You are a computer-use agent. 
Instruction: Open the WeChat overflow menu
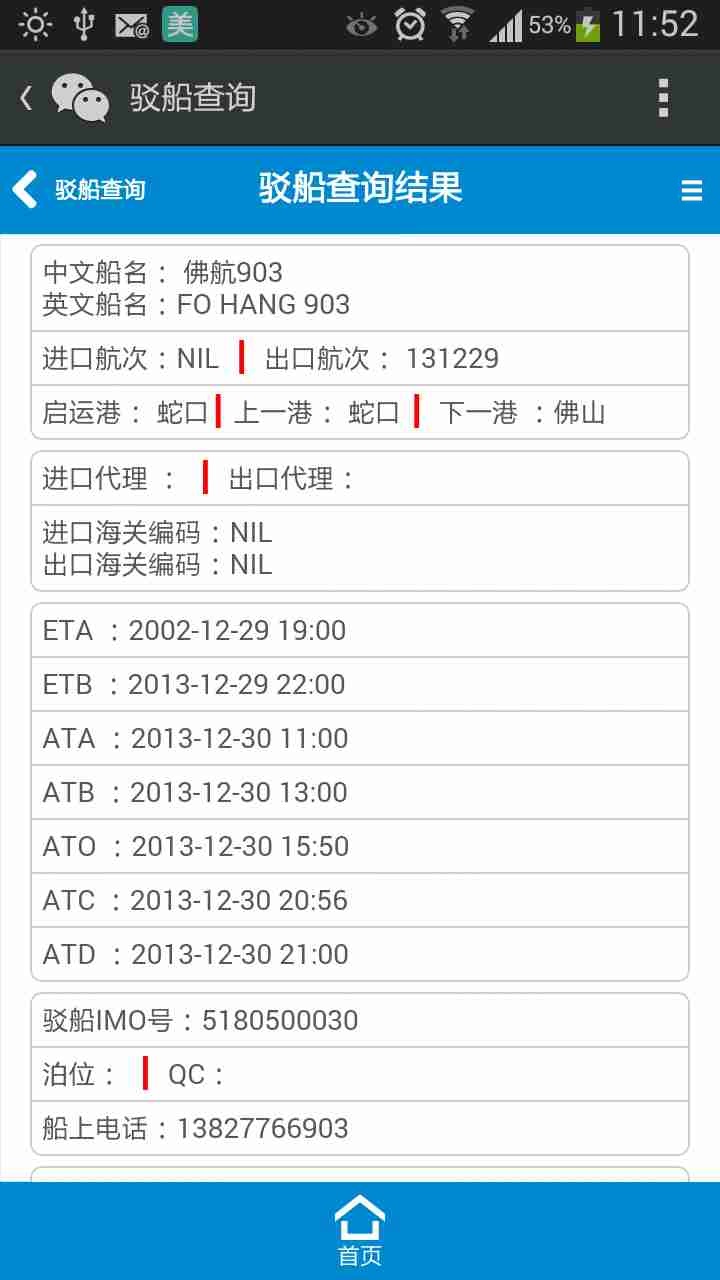pos(662,98)
